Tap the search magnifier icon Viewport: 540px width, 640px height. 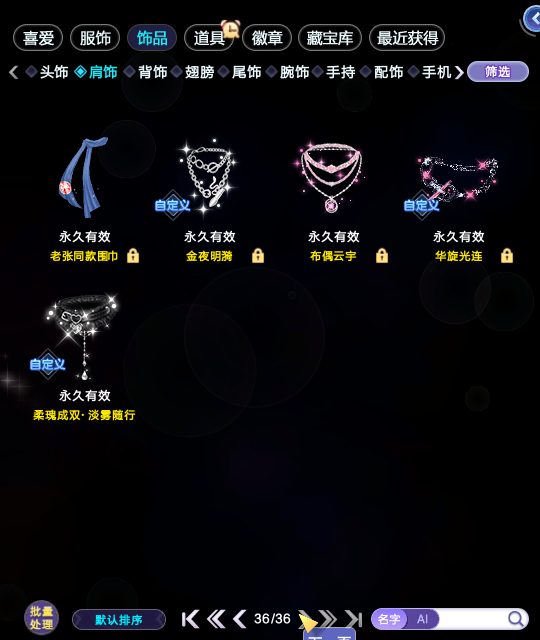(516, 619)
